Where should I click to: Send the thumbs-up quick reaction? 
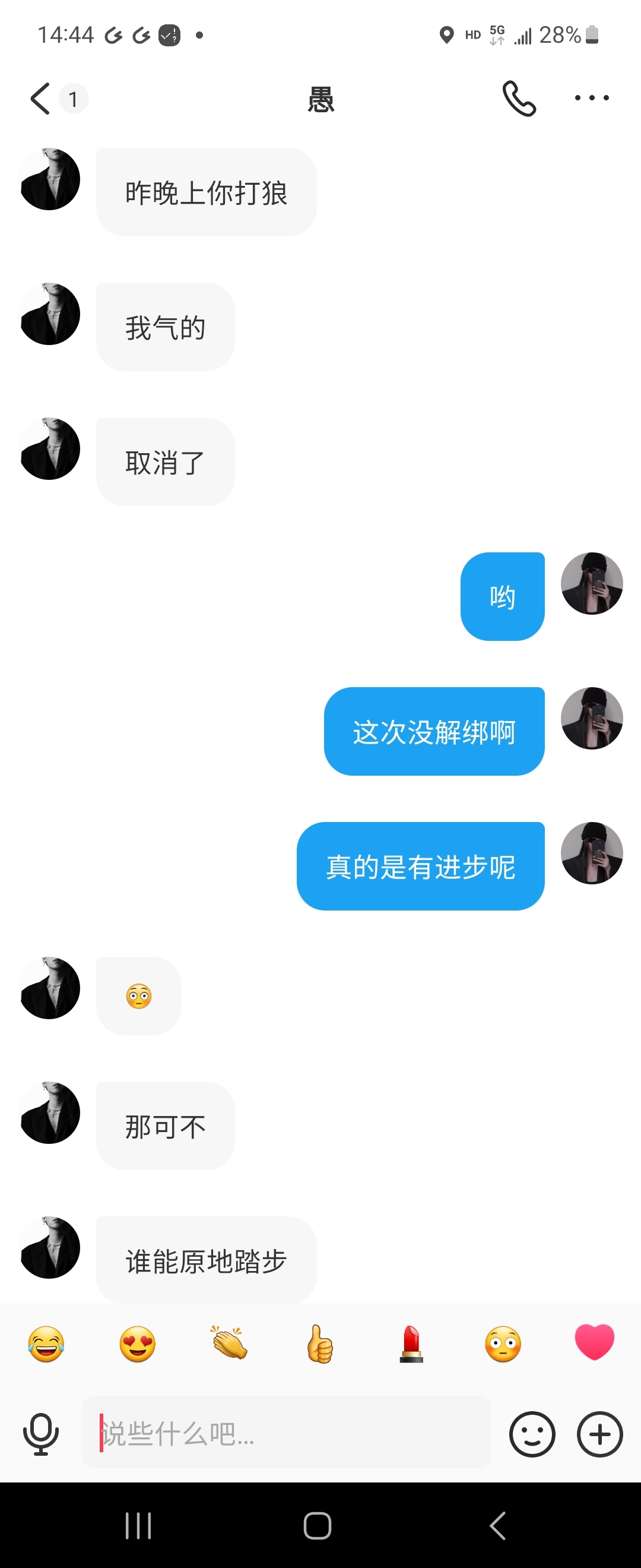click(x=320, y=1343)
